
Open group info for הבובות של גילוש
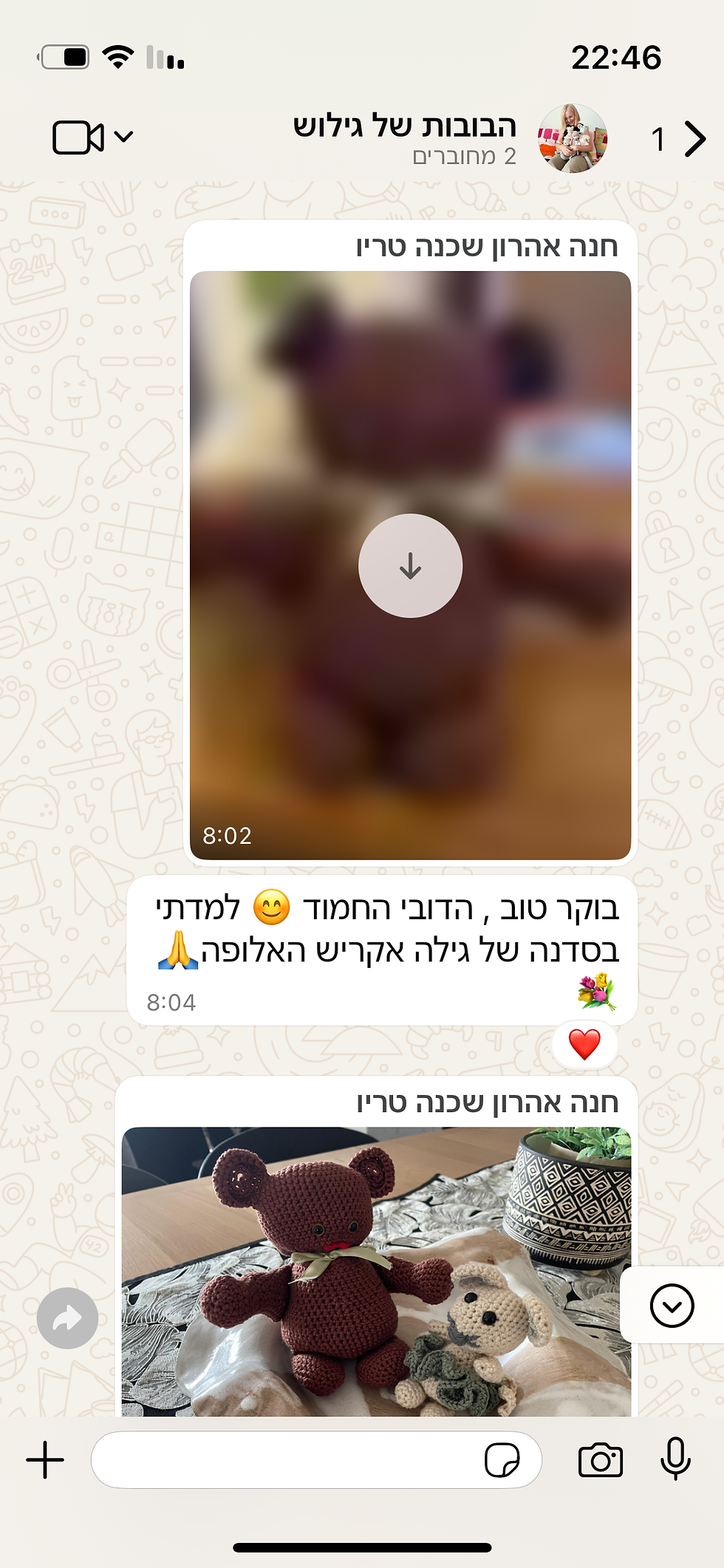(x=405, y=137)
